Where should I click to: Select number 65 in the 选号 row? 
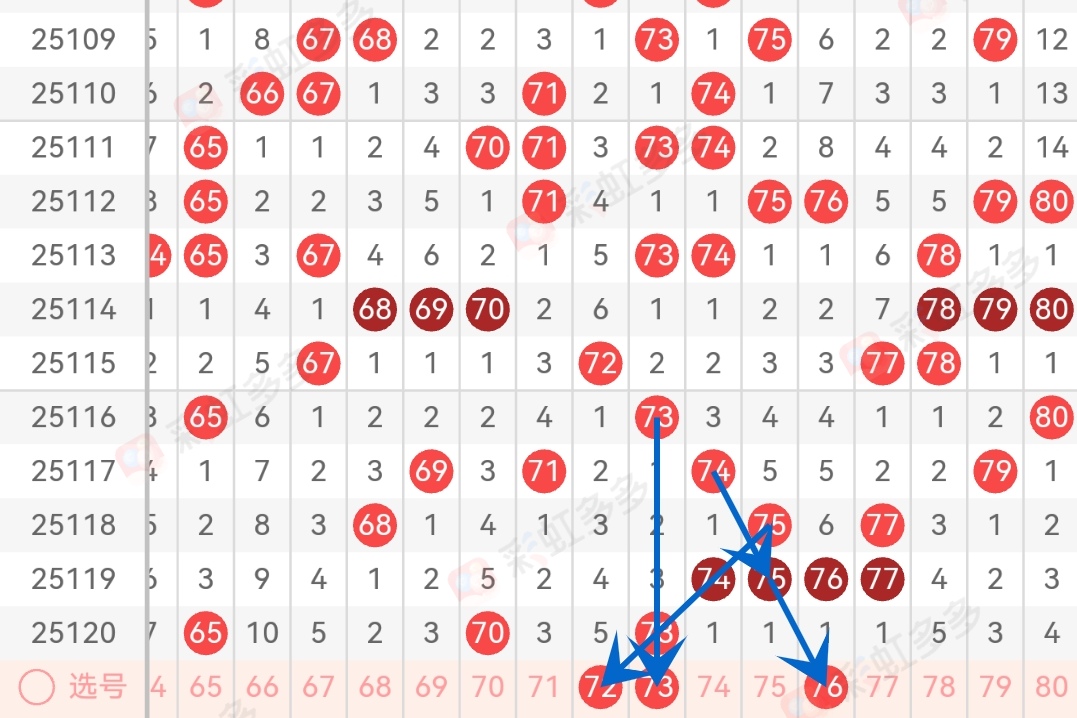(205, 688)
